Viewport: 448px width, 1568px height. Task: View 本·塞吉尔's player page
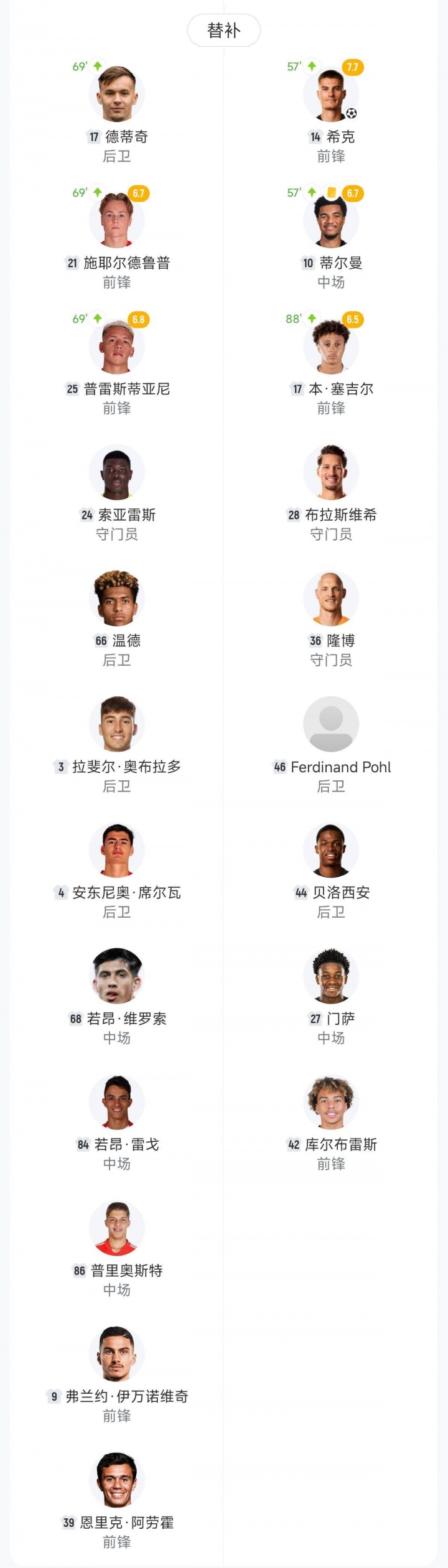pyautogui.click(x=331, y=347)
